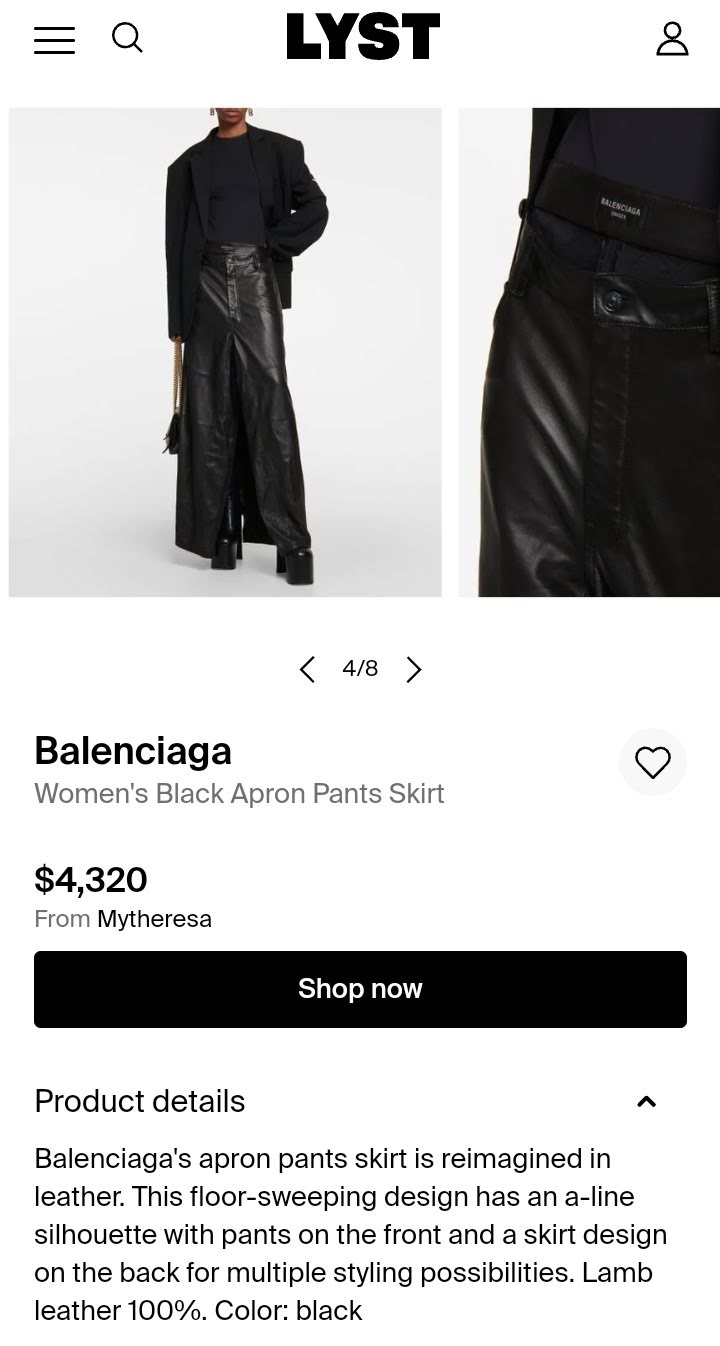The image size is (720, 1346).
Task: Go to the next product image
Action: (414, 669)
